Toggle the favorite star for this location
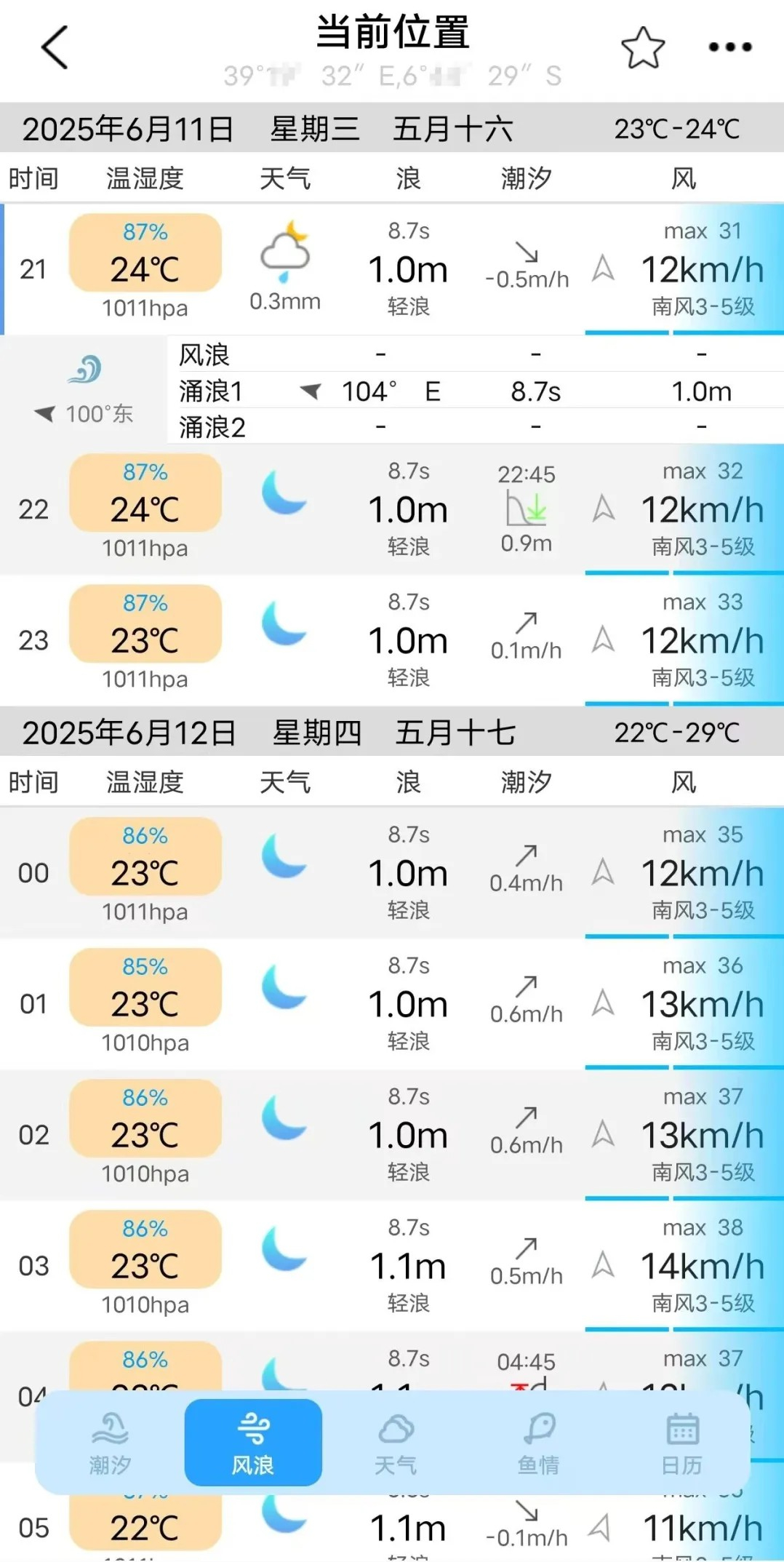 pyautogui.click(x=643, y=47)
